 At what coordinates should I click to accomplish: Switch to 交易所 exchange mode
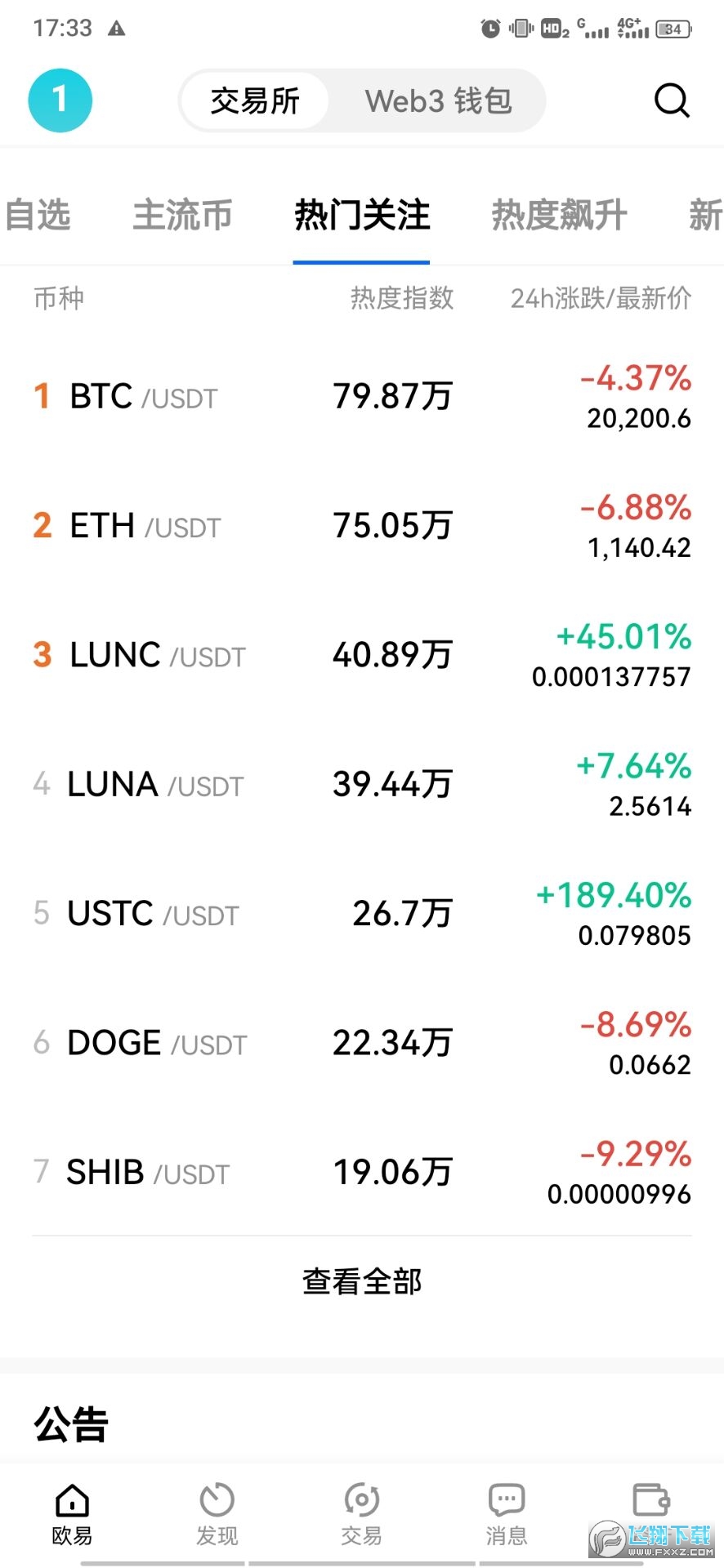(255, 100)
